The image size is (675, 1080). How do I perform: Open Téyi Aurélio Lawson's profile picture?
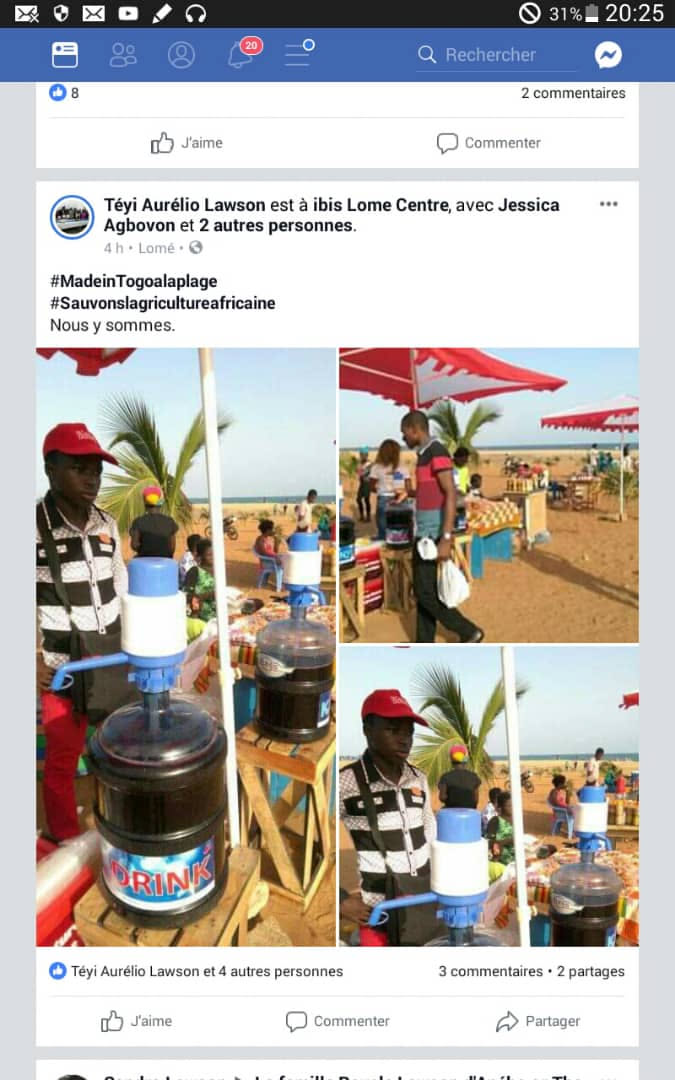[72, 217]
